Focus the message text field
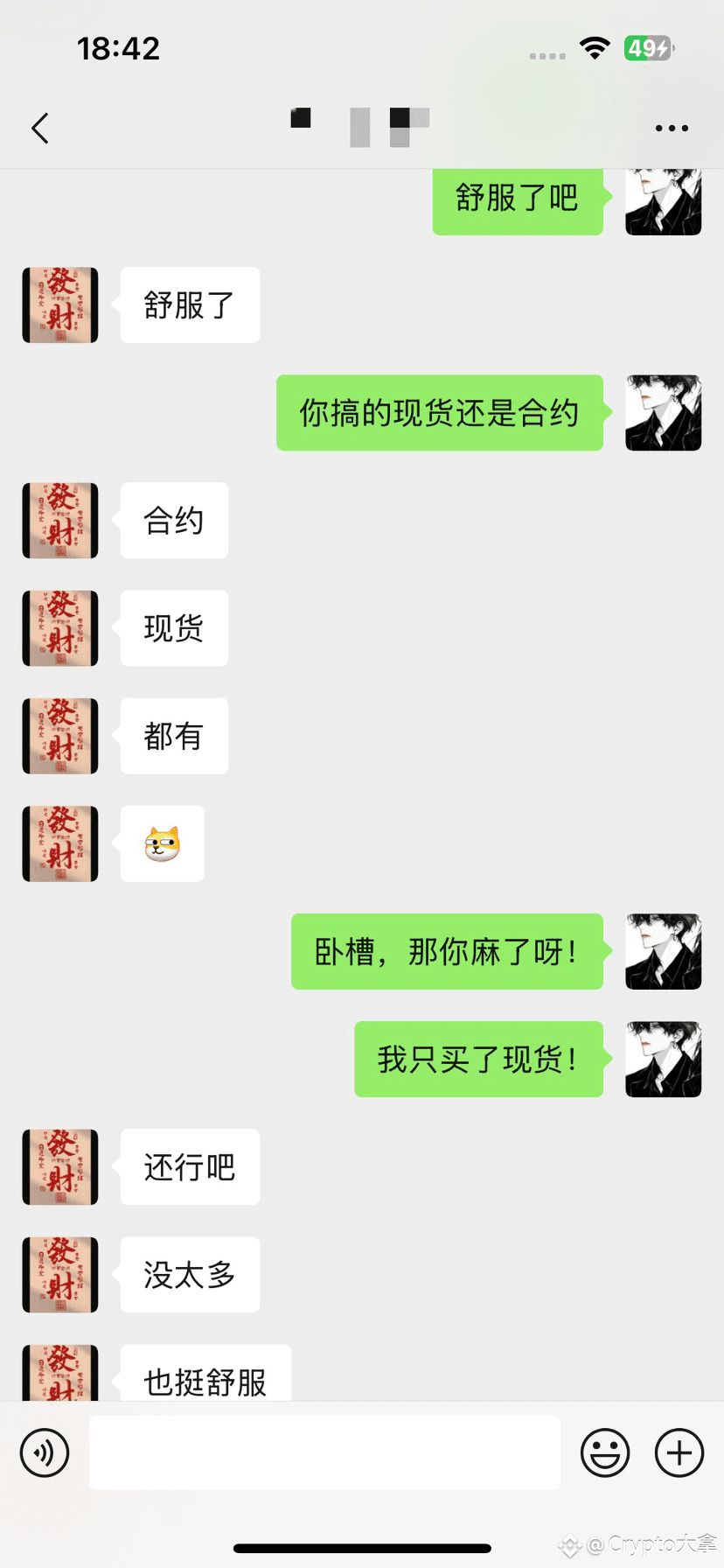 (x=324, y=1452)
